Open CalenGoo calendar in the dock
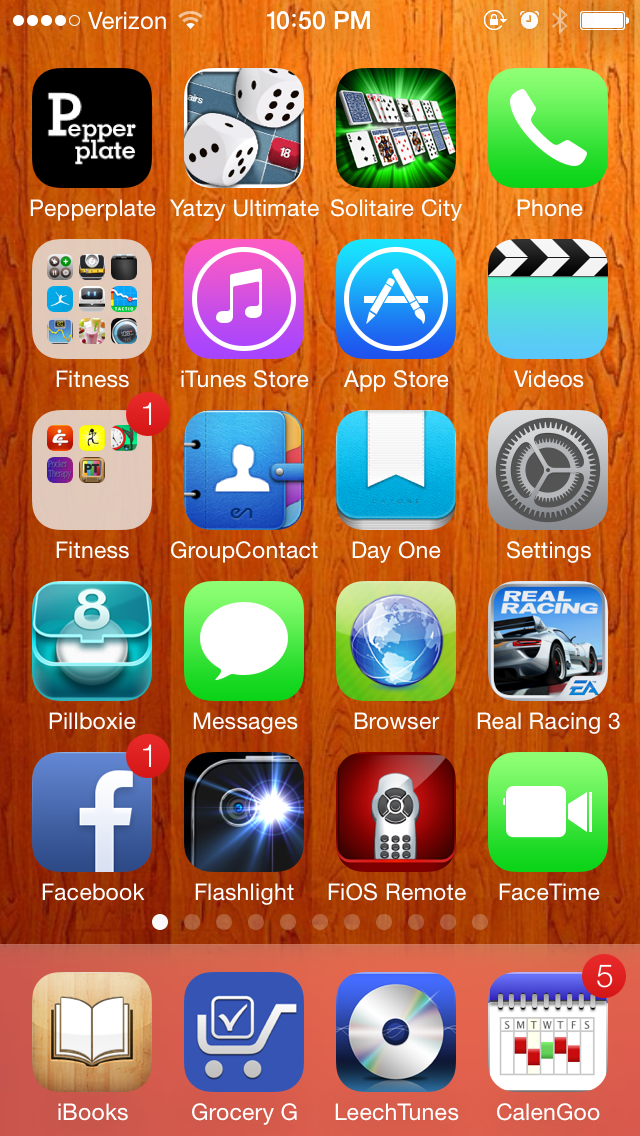This screenshot has height=1136, width=640. tap(548, 1031)
